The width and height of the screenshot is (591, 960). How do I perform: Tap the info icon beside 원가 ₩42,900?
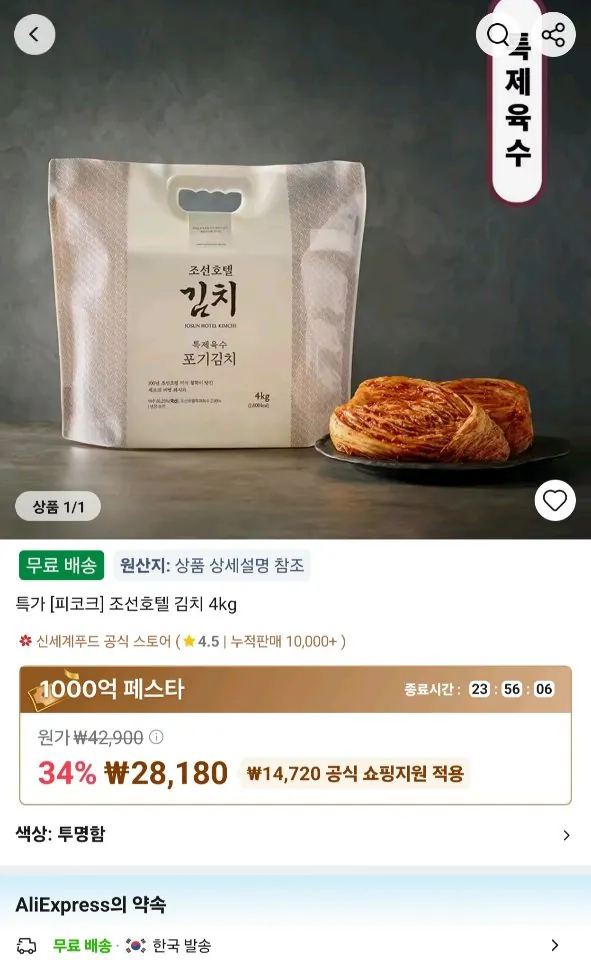point(156,737)
